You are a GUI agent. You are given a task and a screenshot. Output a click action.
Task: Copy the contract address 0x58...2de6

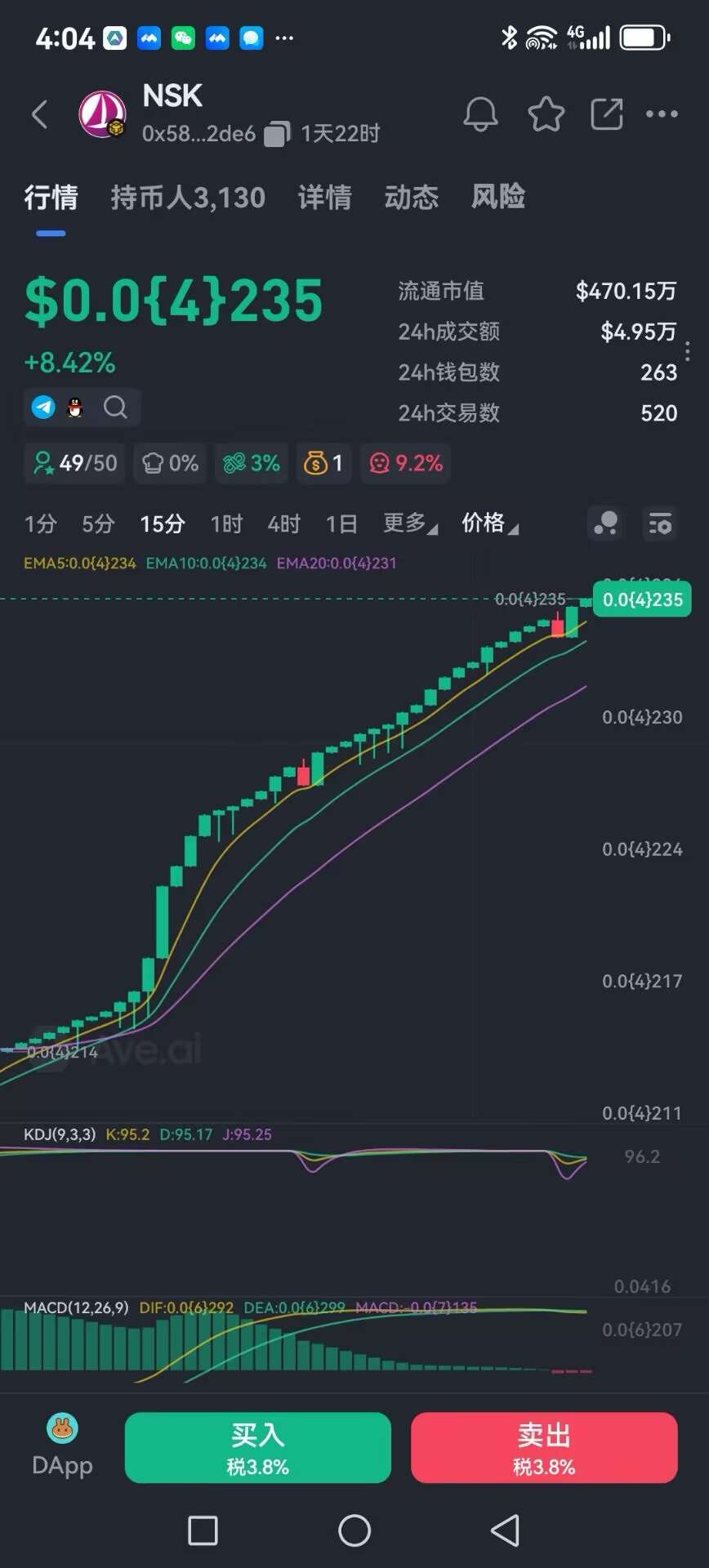pyautogui.click(x=276, y=133)
